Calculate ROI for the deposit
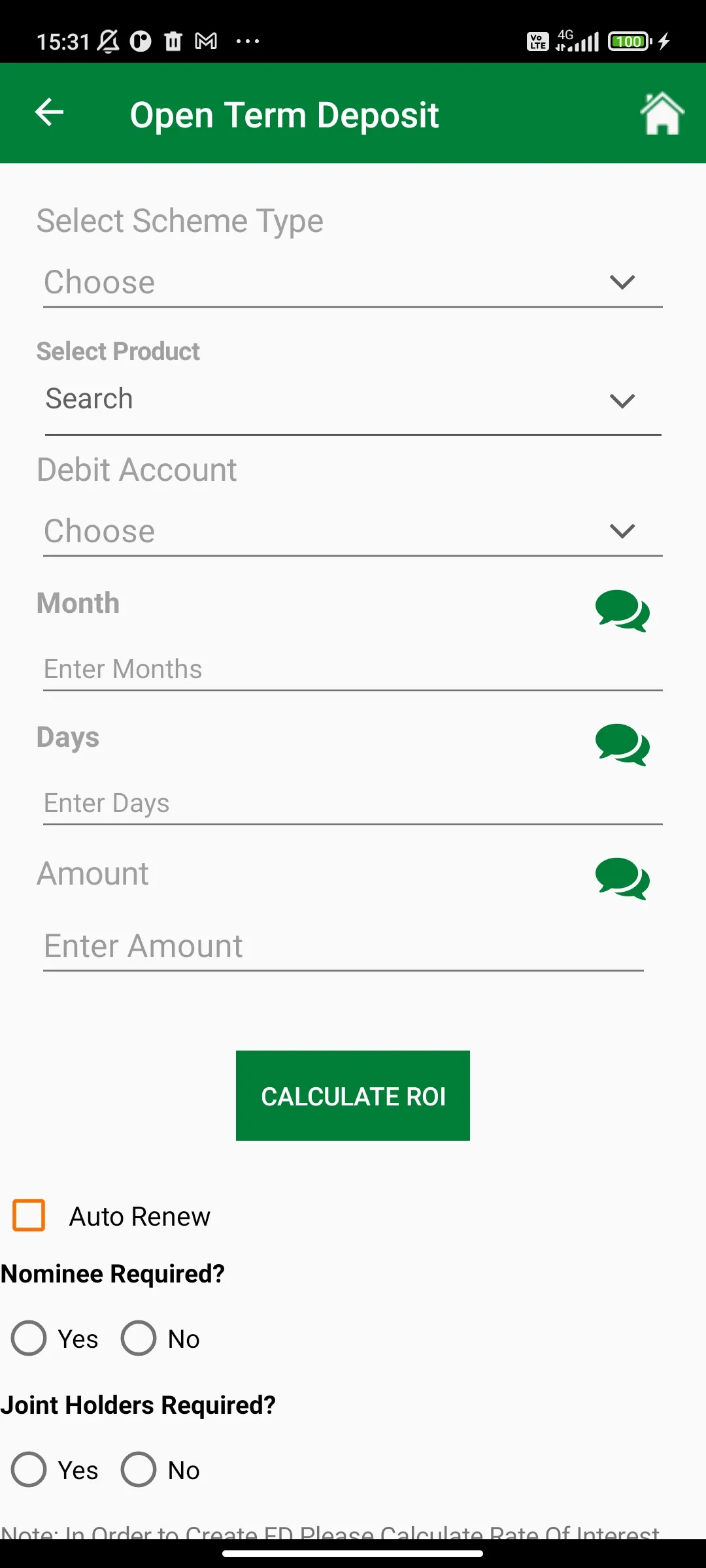The width and height of the screenshot is (706, 1568). tap(353, 1096)
